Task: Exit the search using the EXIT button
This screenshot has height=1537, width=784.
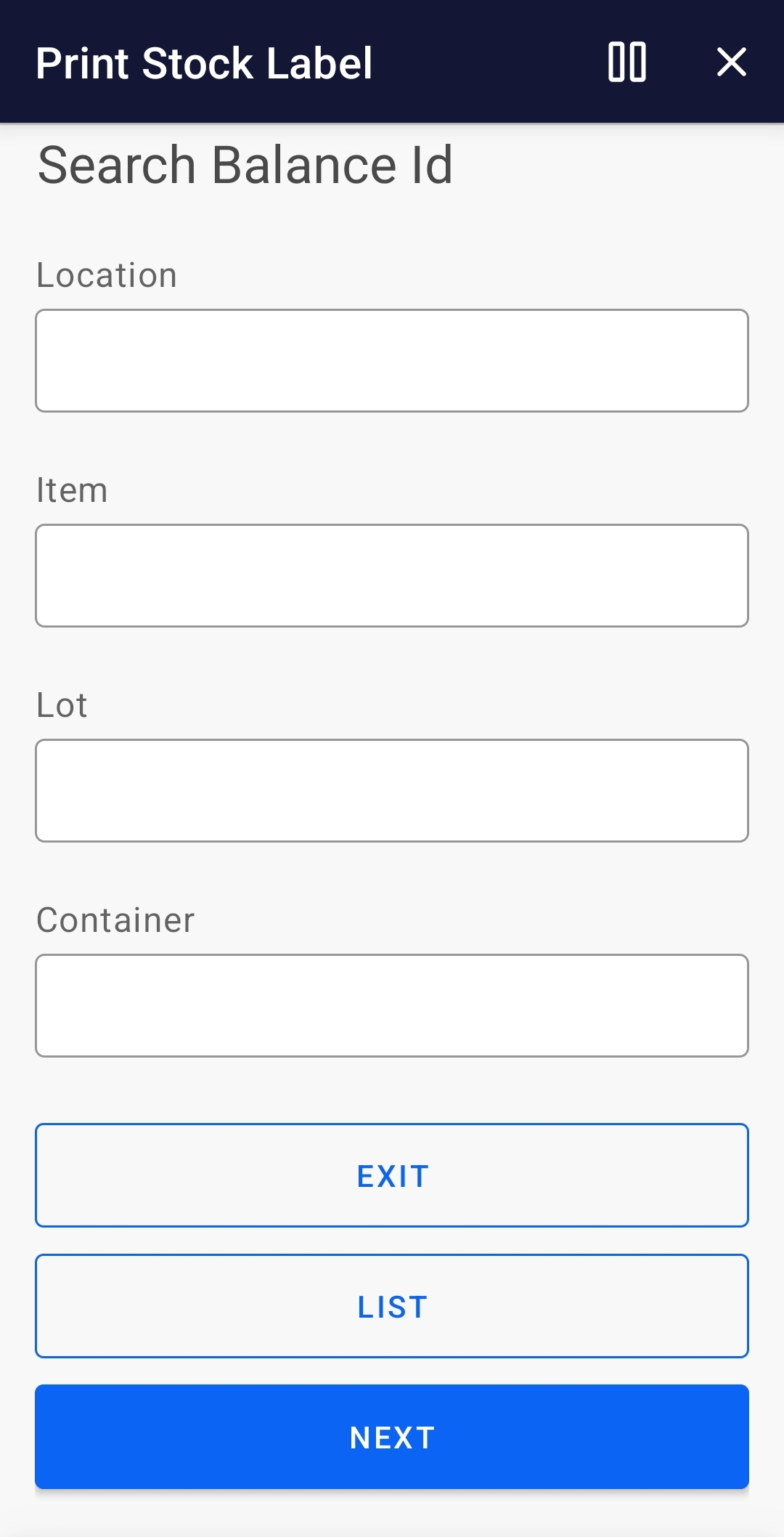Action: (391, 1175)
